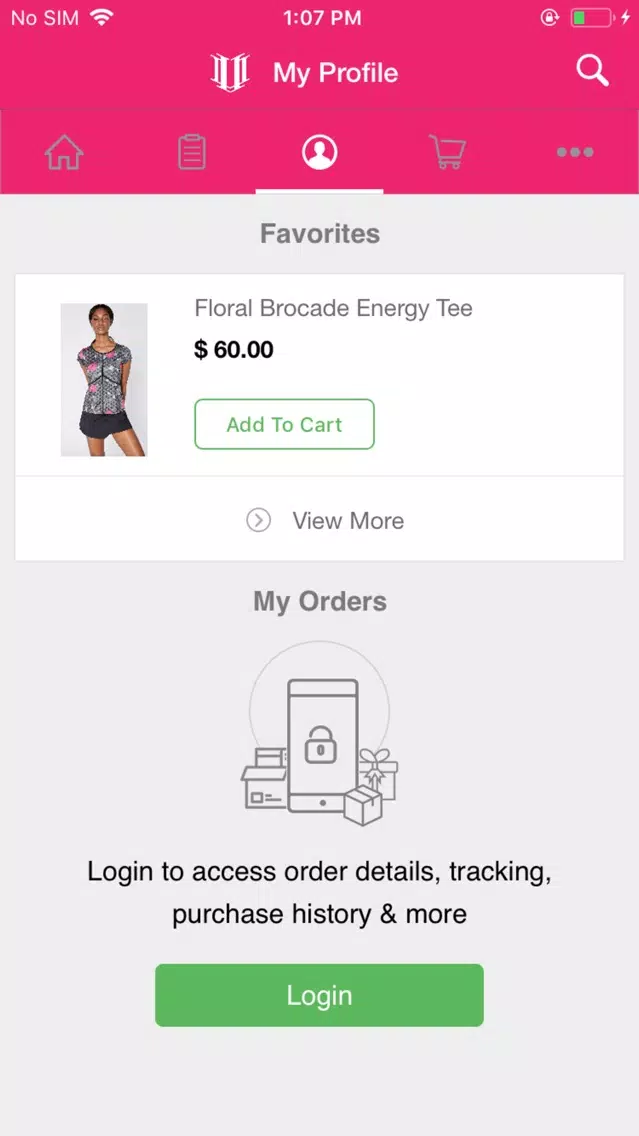Switch to the Home tab
639x1136 pixels.
point(64,152)
